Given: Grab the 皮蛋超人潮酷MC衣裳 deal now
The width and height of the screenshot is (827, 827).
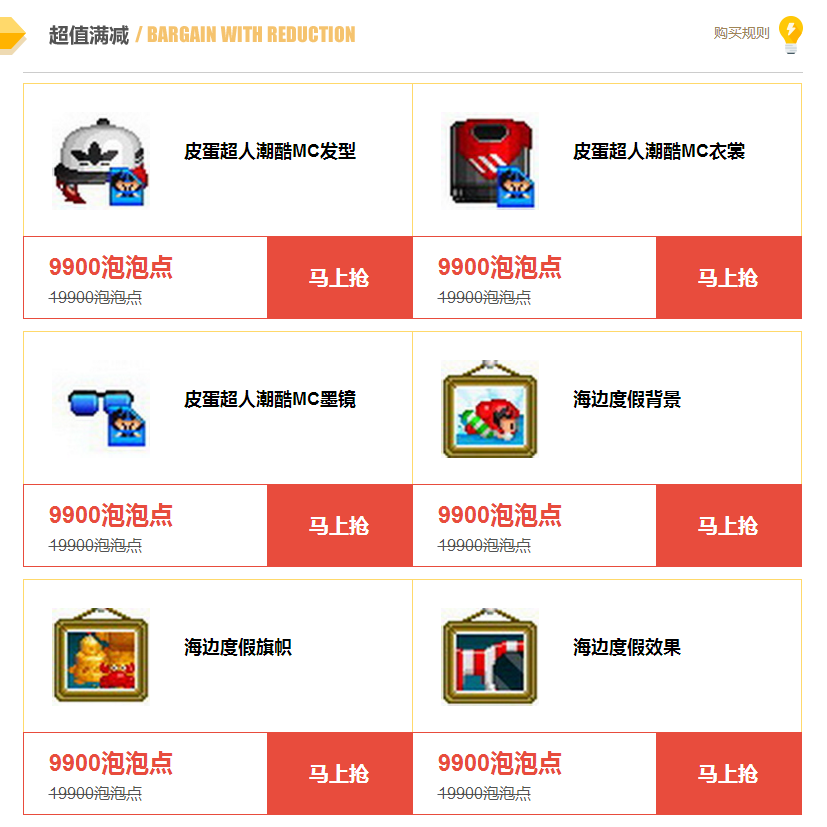Looking at the screenshot, I should click(x=728, y=278).
